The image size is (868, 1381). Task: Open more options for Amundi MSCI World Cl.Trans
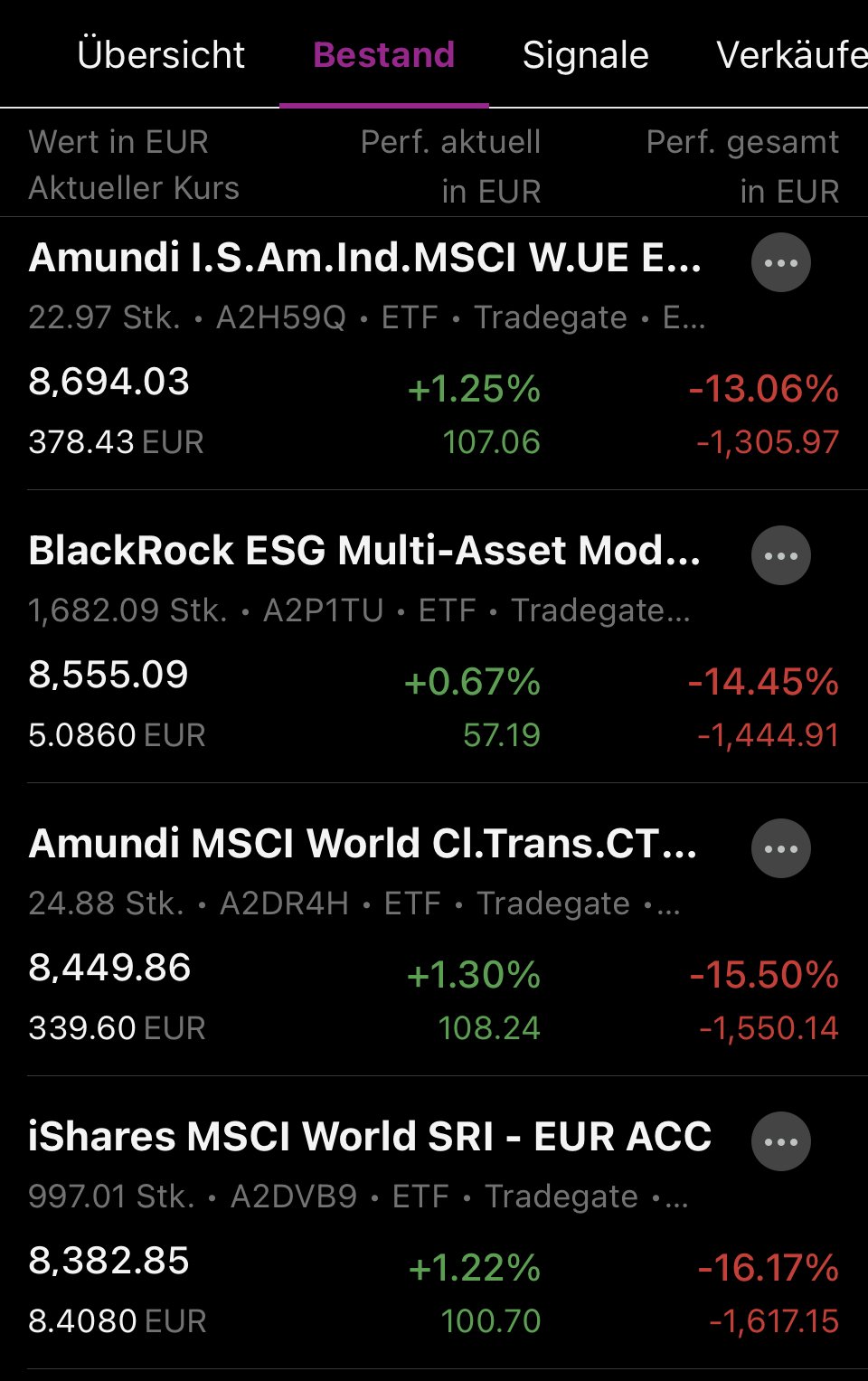coord(780,848)
